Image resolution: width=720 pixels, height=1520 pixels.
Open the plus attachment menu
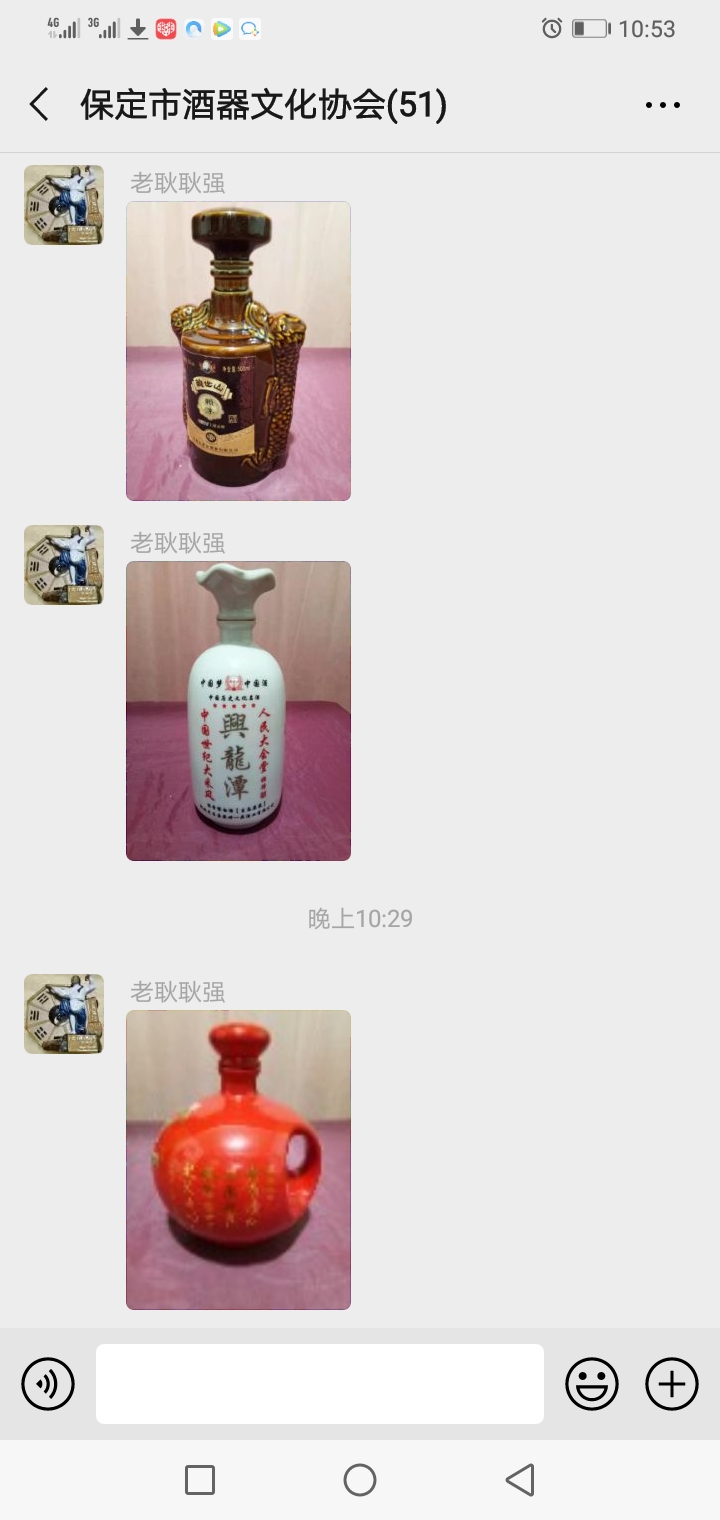[x=672, y=1384]
